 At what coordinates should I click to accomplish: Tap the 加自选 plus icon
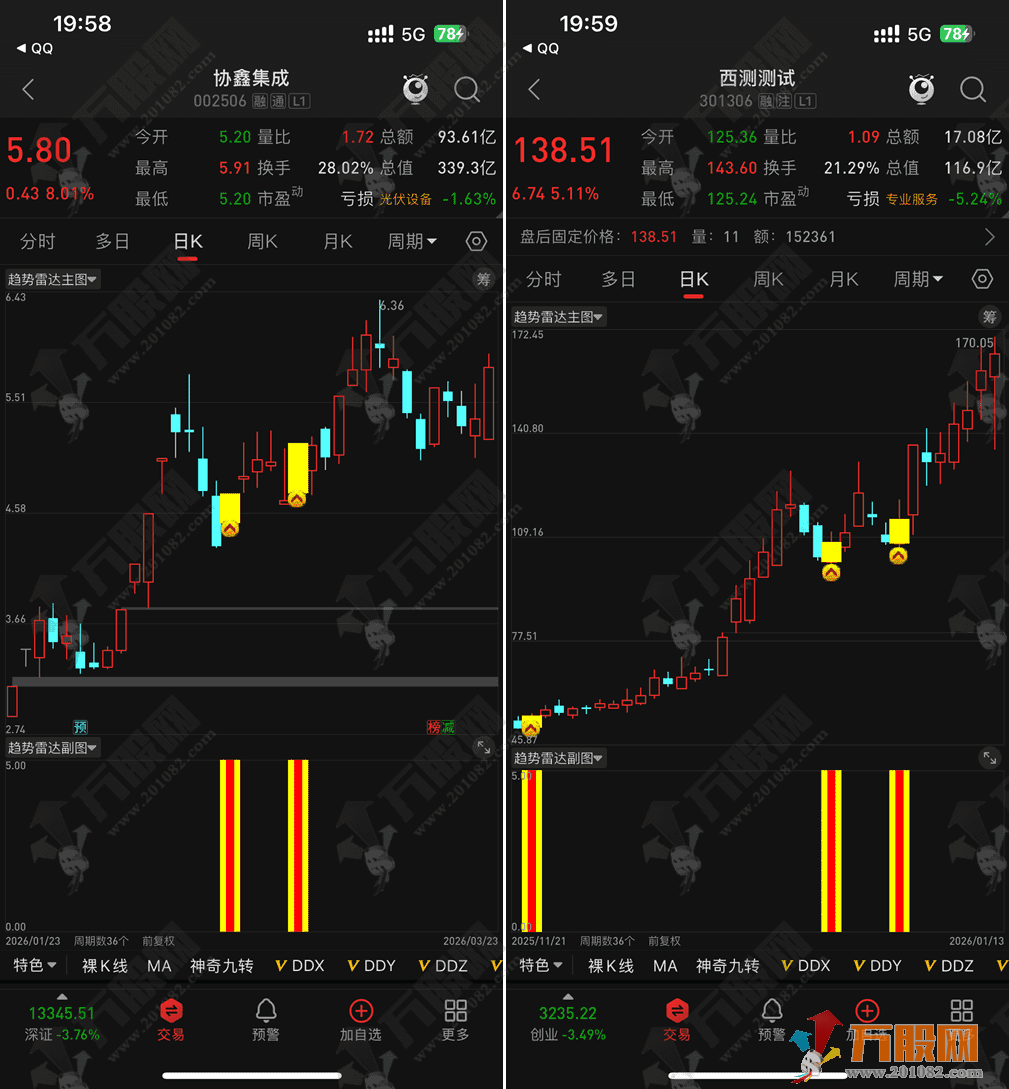point(360,1020)
